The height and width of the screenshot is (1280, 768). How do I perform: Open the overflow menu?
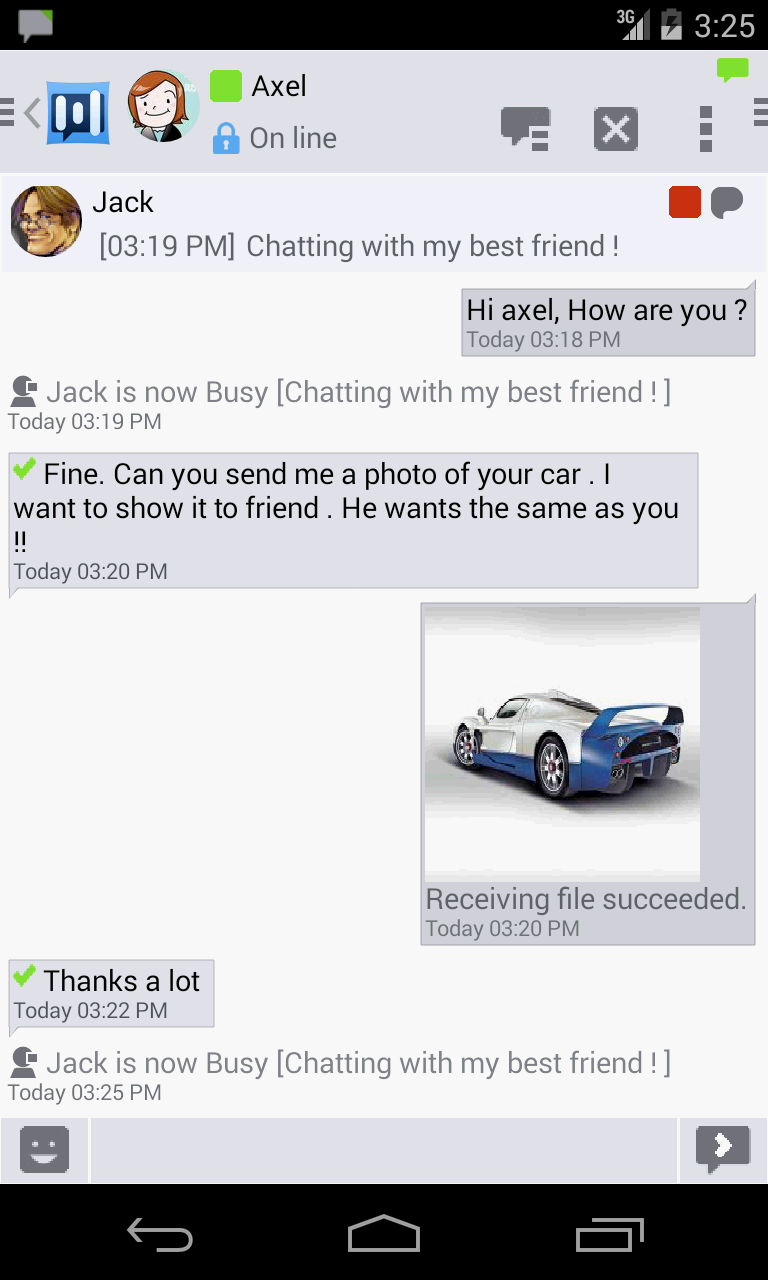pos(706,128)
